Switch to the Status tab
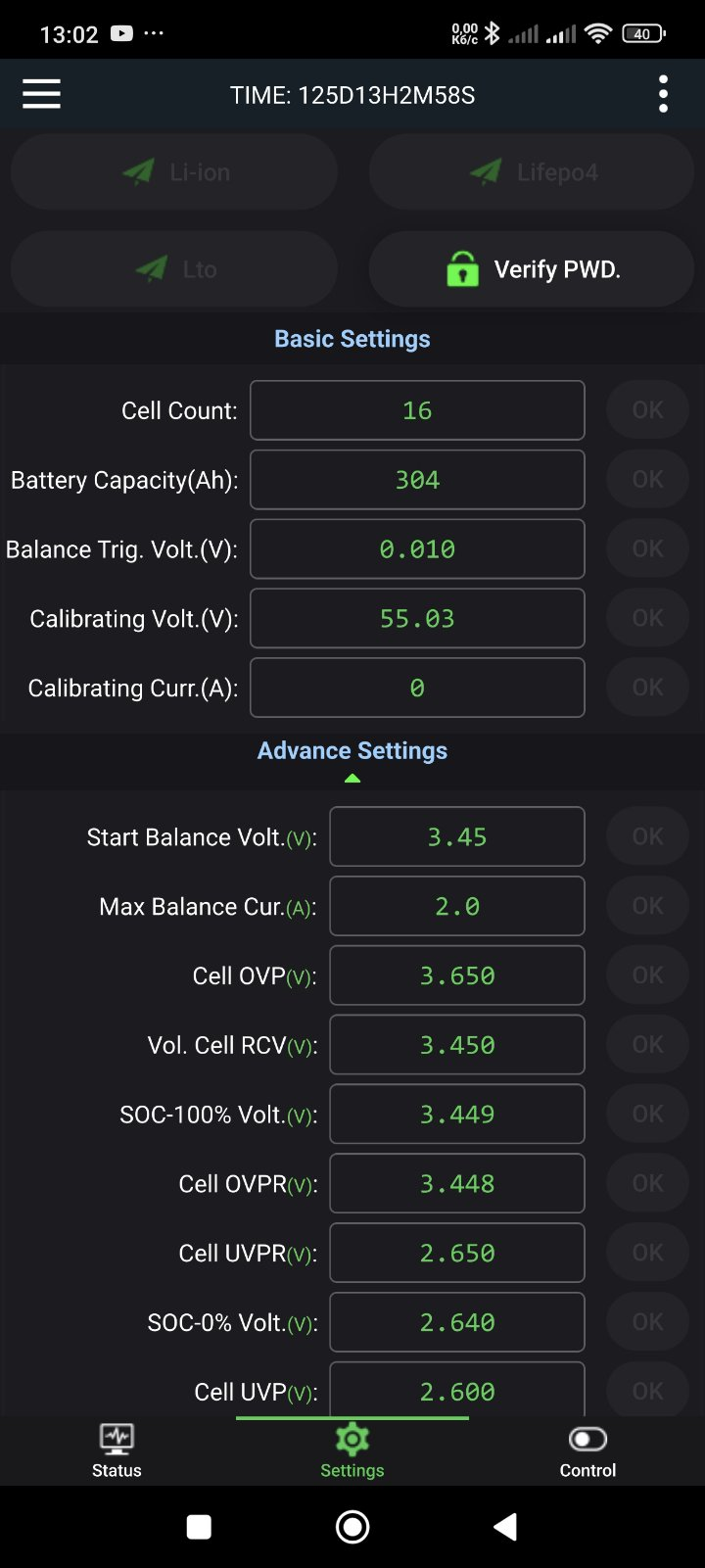The width and height of the screenshot is (705, 1568). tap(117, 1451)
